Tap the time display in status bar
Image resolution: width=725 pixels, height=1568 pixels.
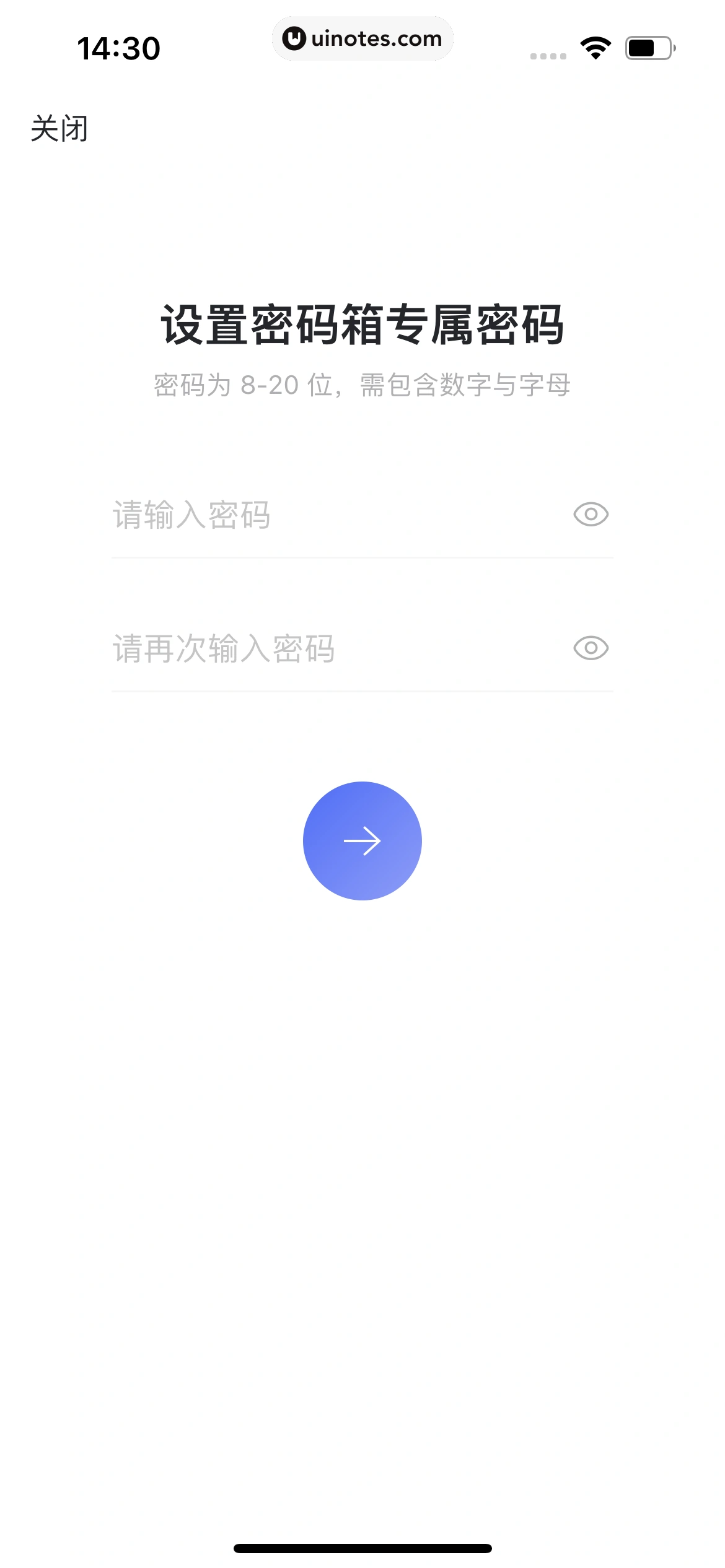119,48
